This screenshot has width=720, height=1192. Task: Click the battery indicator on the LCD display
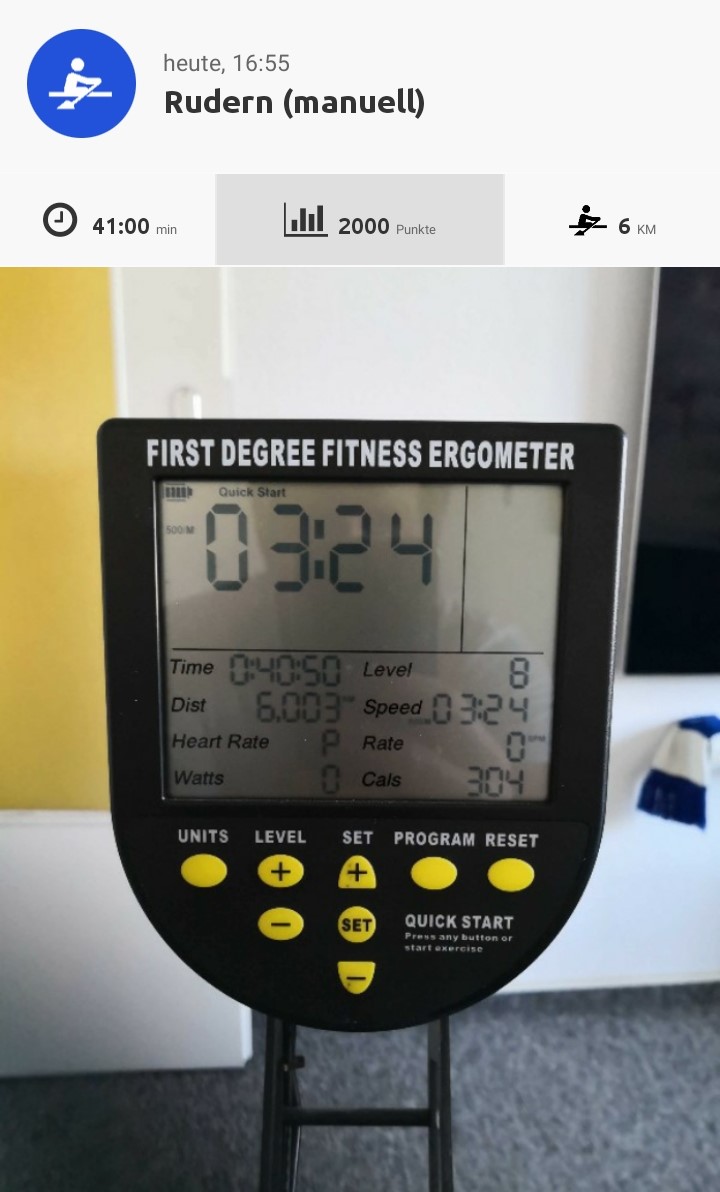[179, 491]
